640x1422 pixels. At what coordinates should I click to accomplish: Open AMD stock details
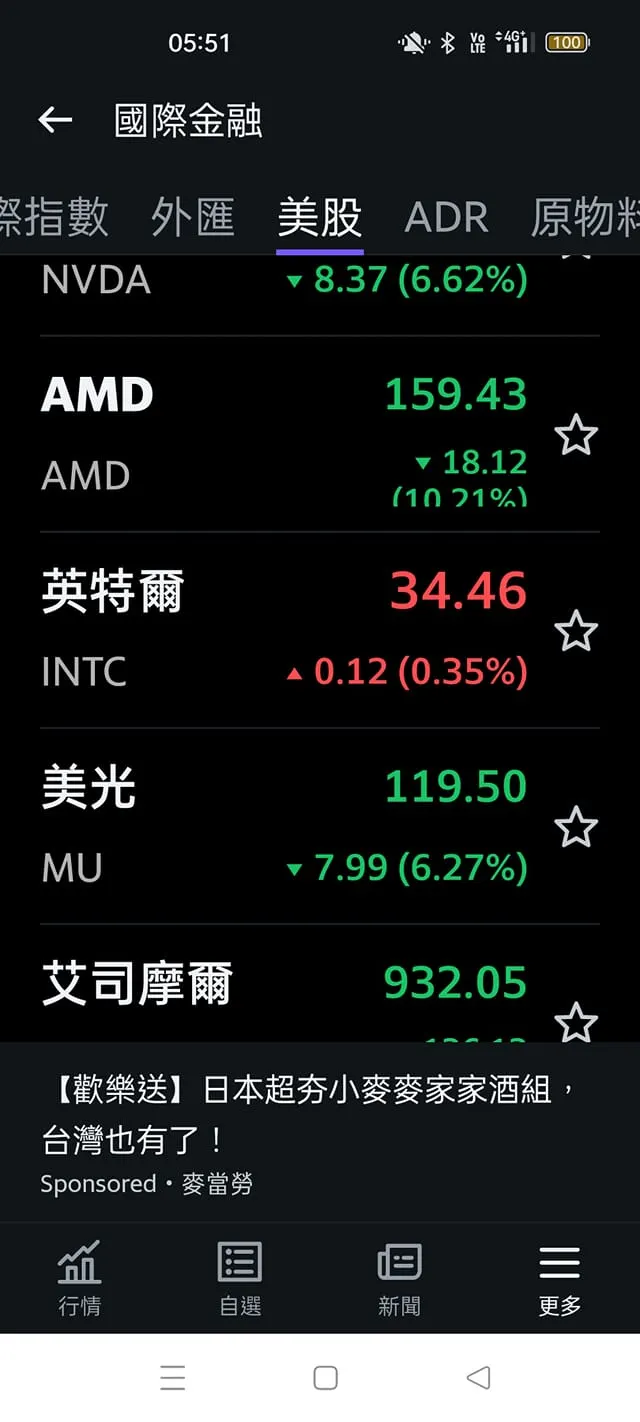point(280,435)
